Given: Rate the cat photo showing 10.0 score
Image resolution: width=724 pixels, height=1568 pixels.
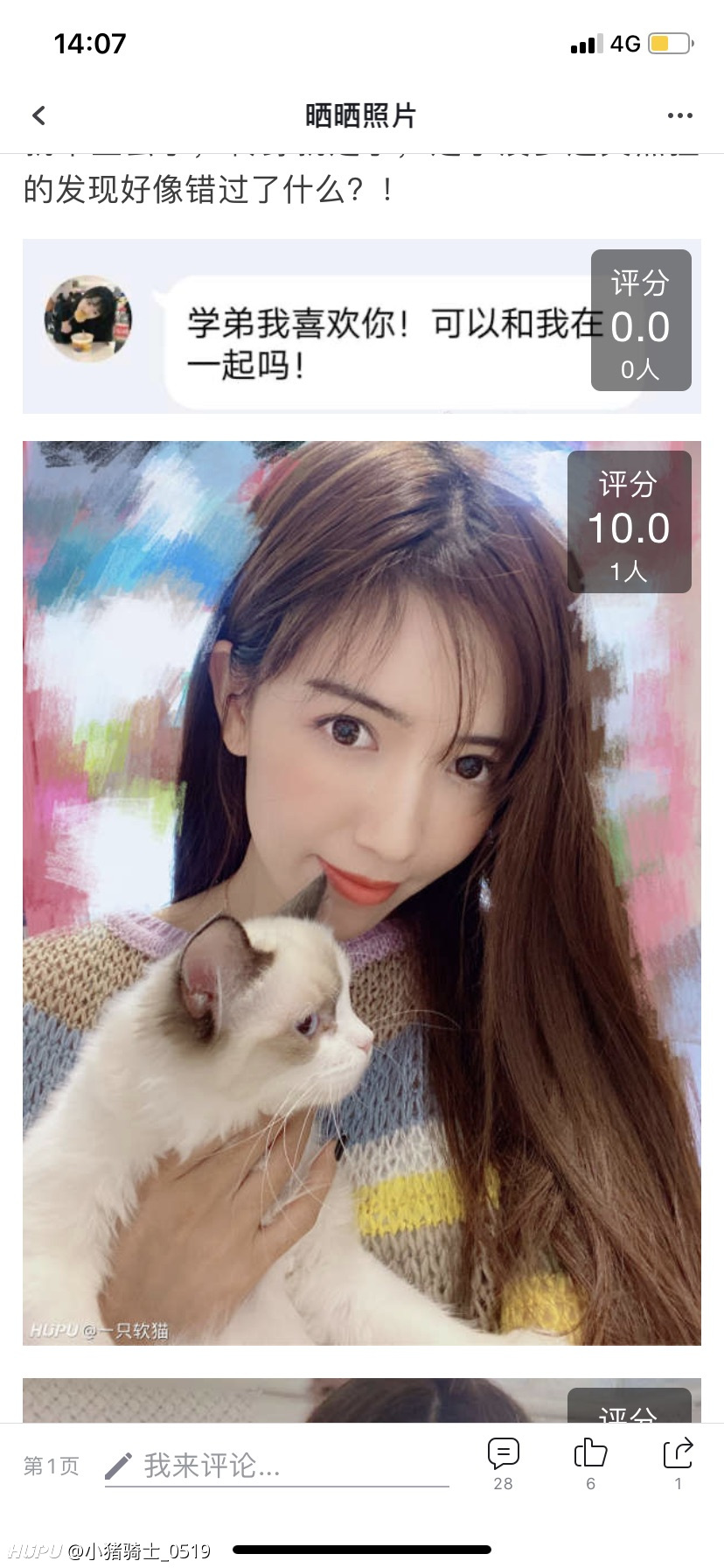Looking at the screenshot, I should click(x=630, y=522).
